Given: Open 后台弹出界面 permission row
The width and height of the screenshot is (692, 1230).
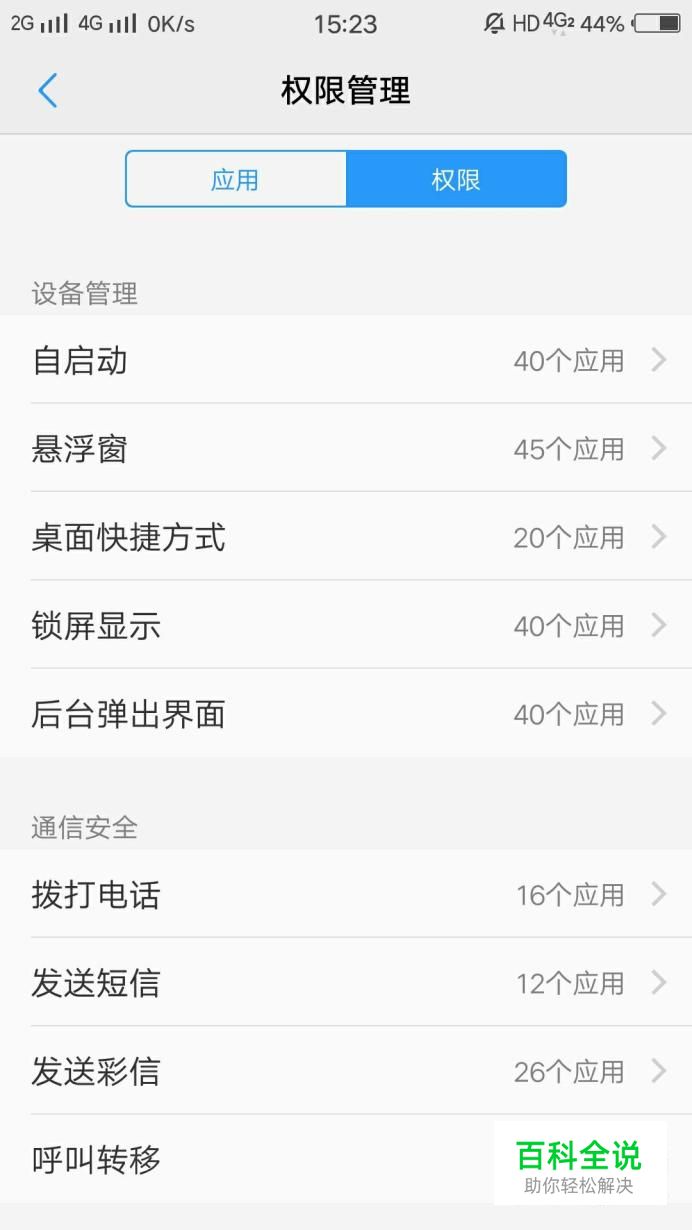Looking at the screenshot, I should point(346,713).
